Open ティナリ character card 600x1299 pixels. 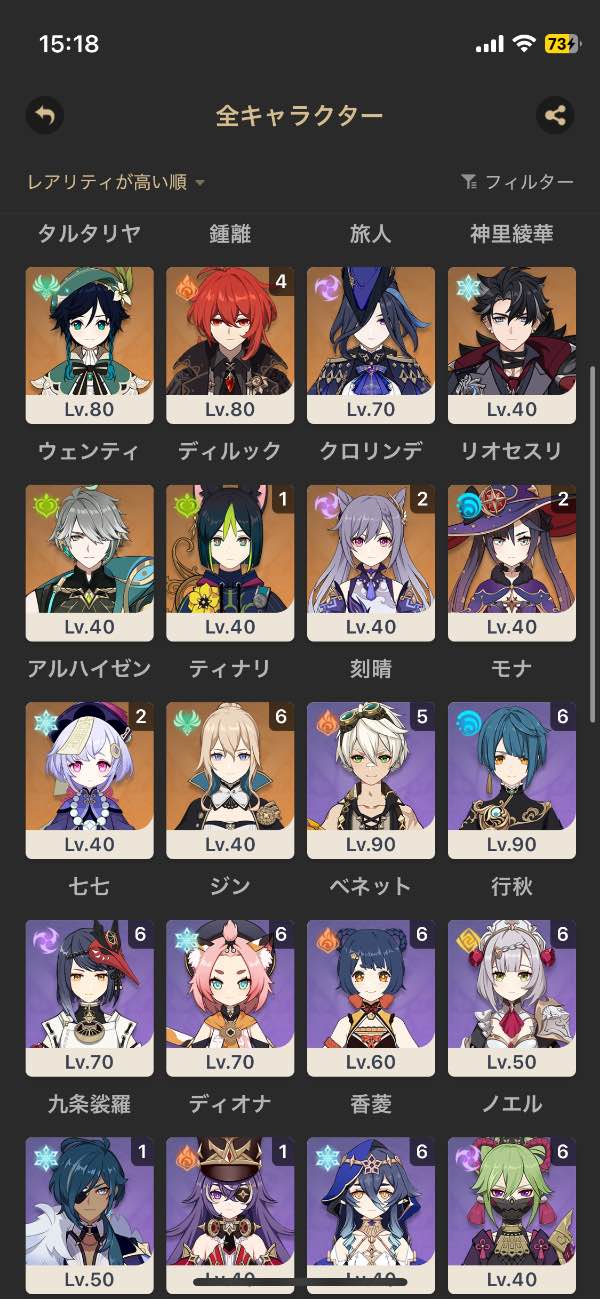(230, 562)
